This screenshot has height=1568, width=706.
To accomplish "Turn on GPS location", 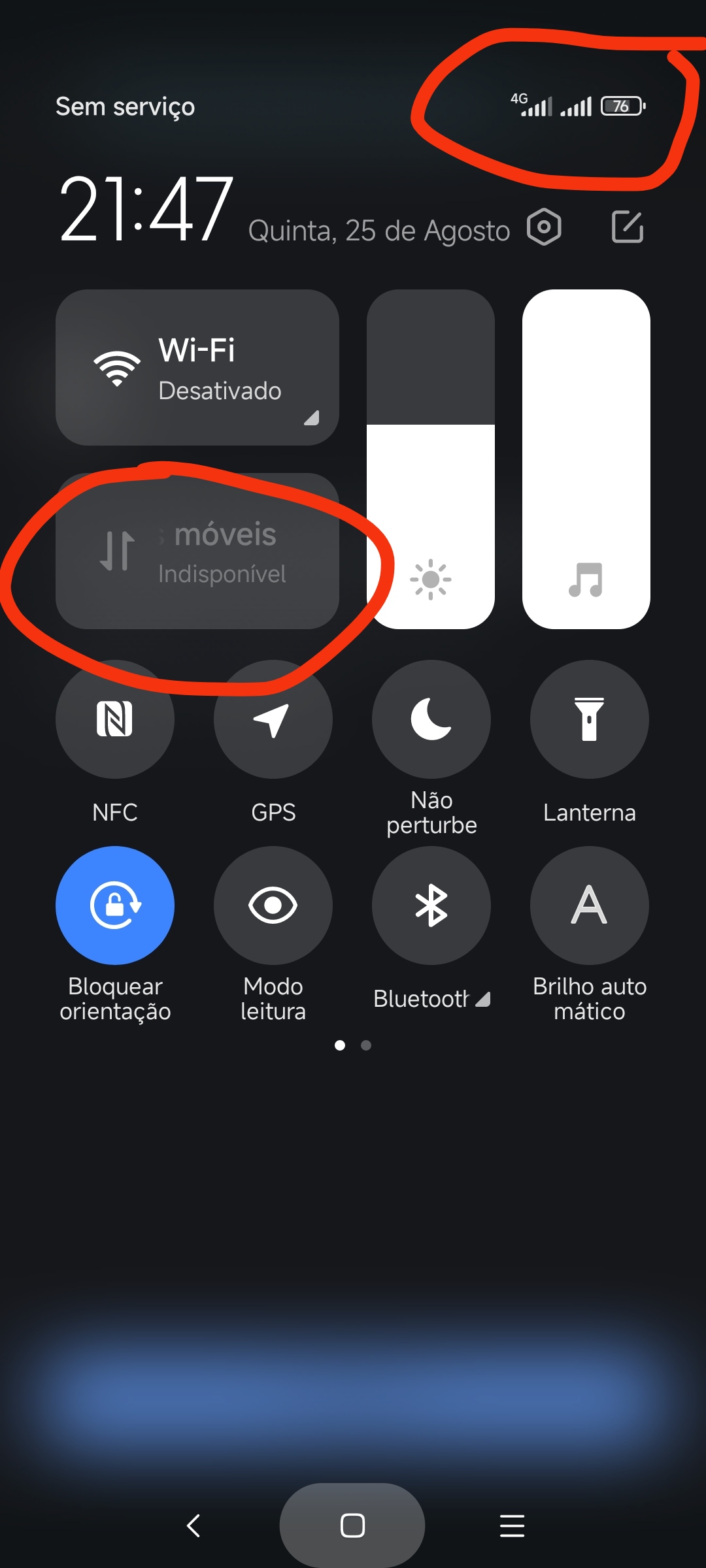I will [273, 719].
